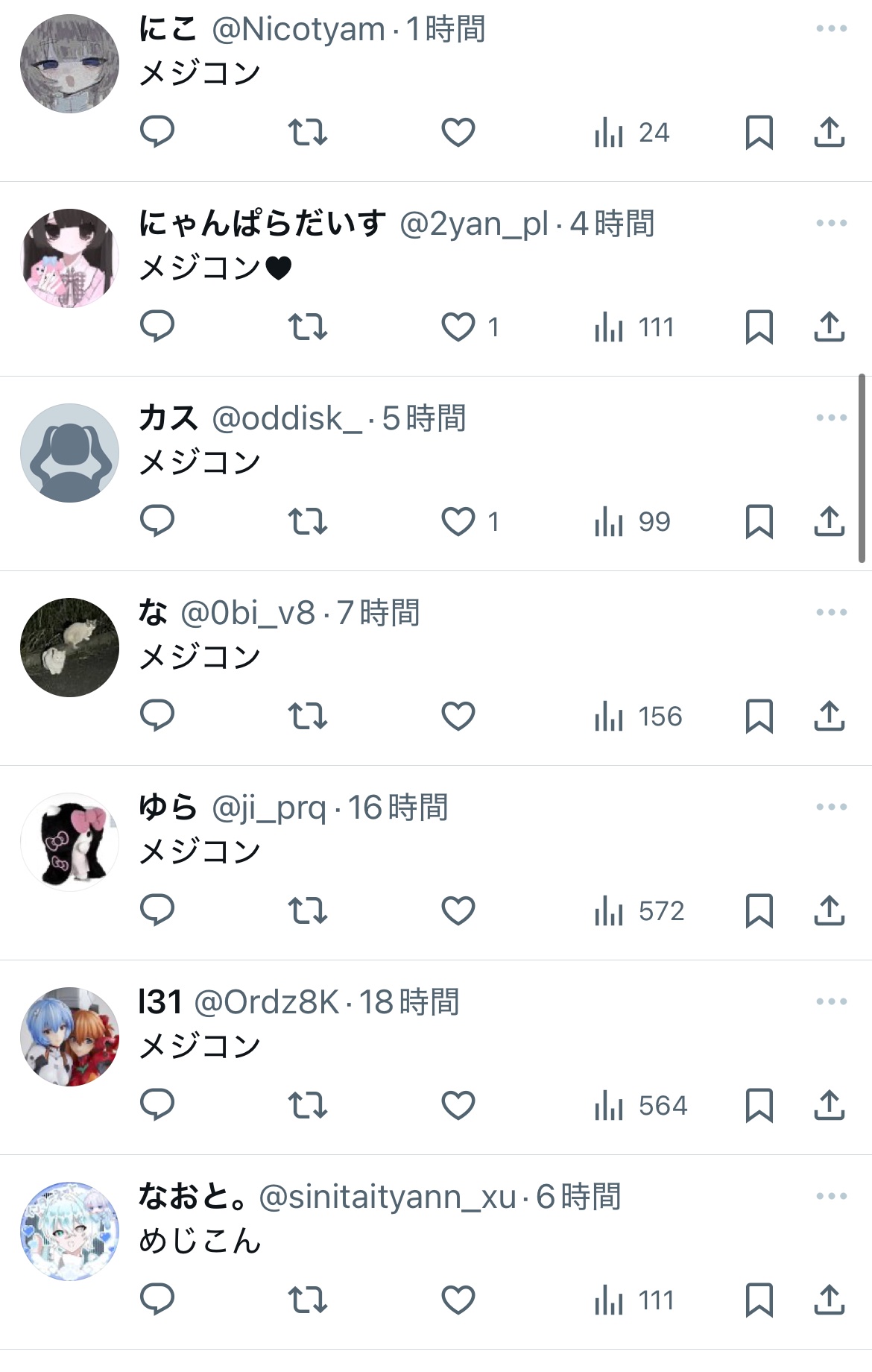Open the overflow menu on カス's tweet

tap(831, 418)
